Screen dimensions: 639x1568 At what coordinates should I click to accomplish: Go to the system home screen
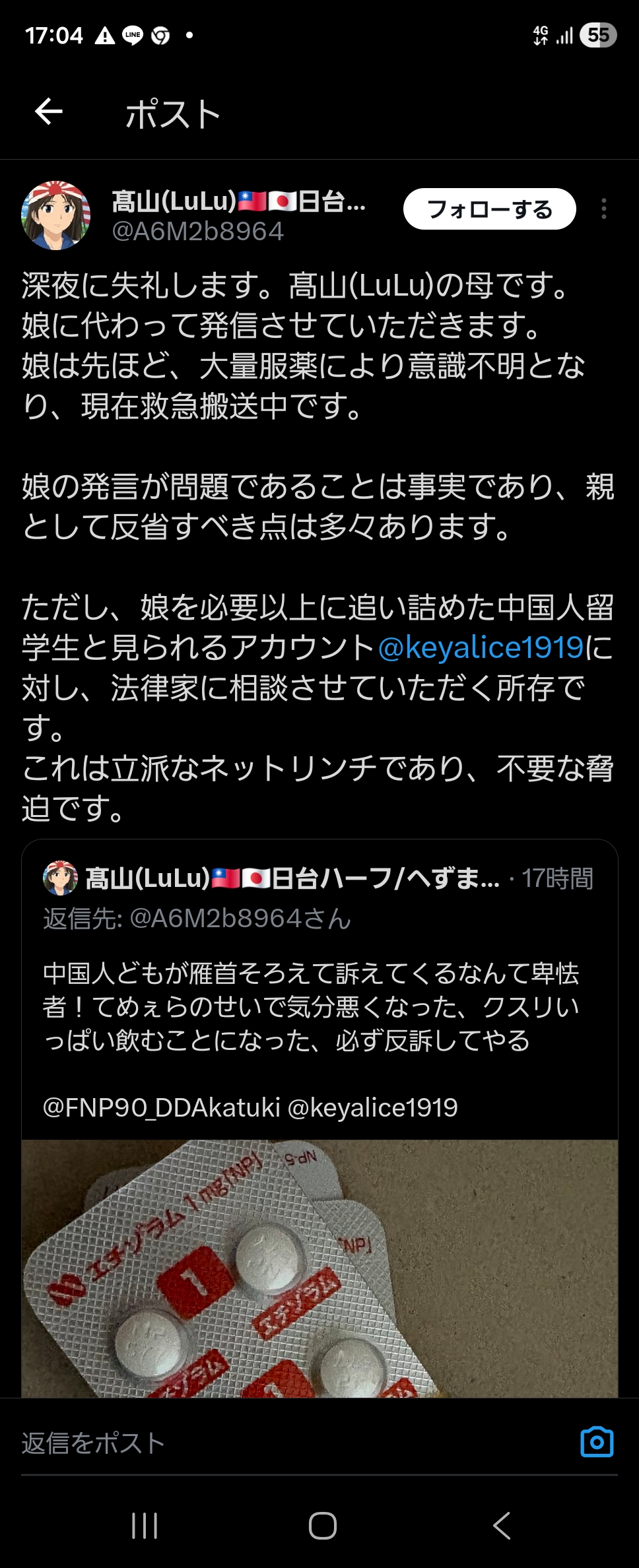click(322, 1525)
